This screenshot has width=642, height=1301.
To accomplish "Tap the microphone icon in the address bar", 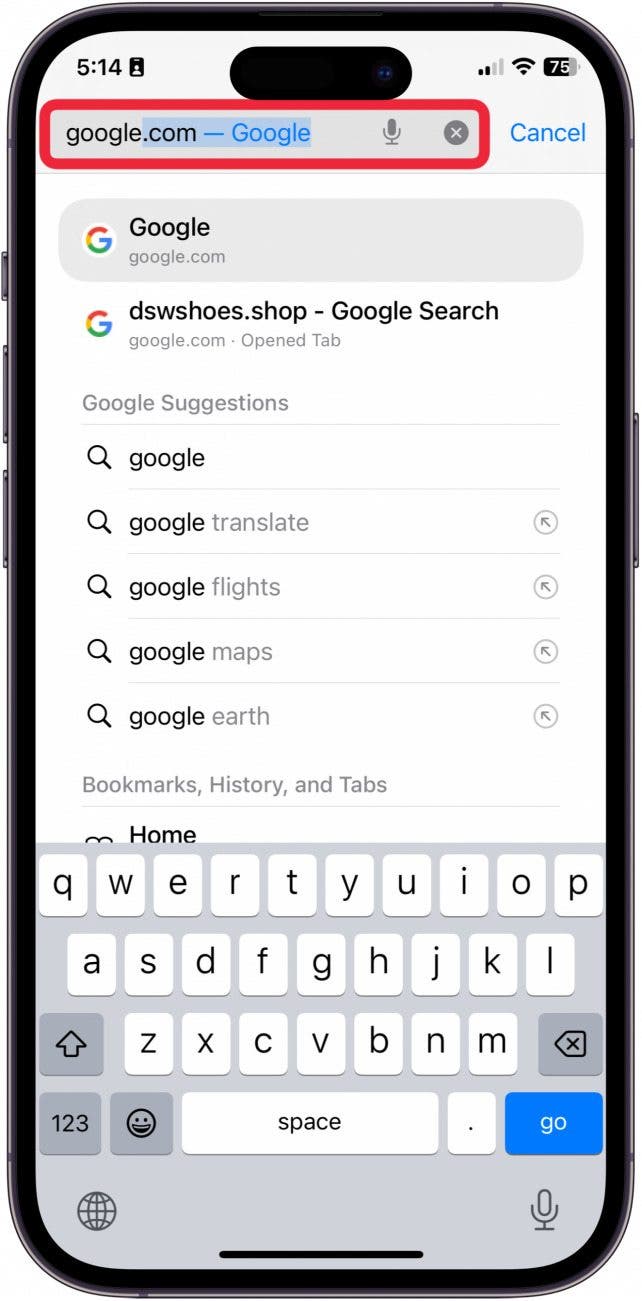I will click(x=392, y=133).
